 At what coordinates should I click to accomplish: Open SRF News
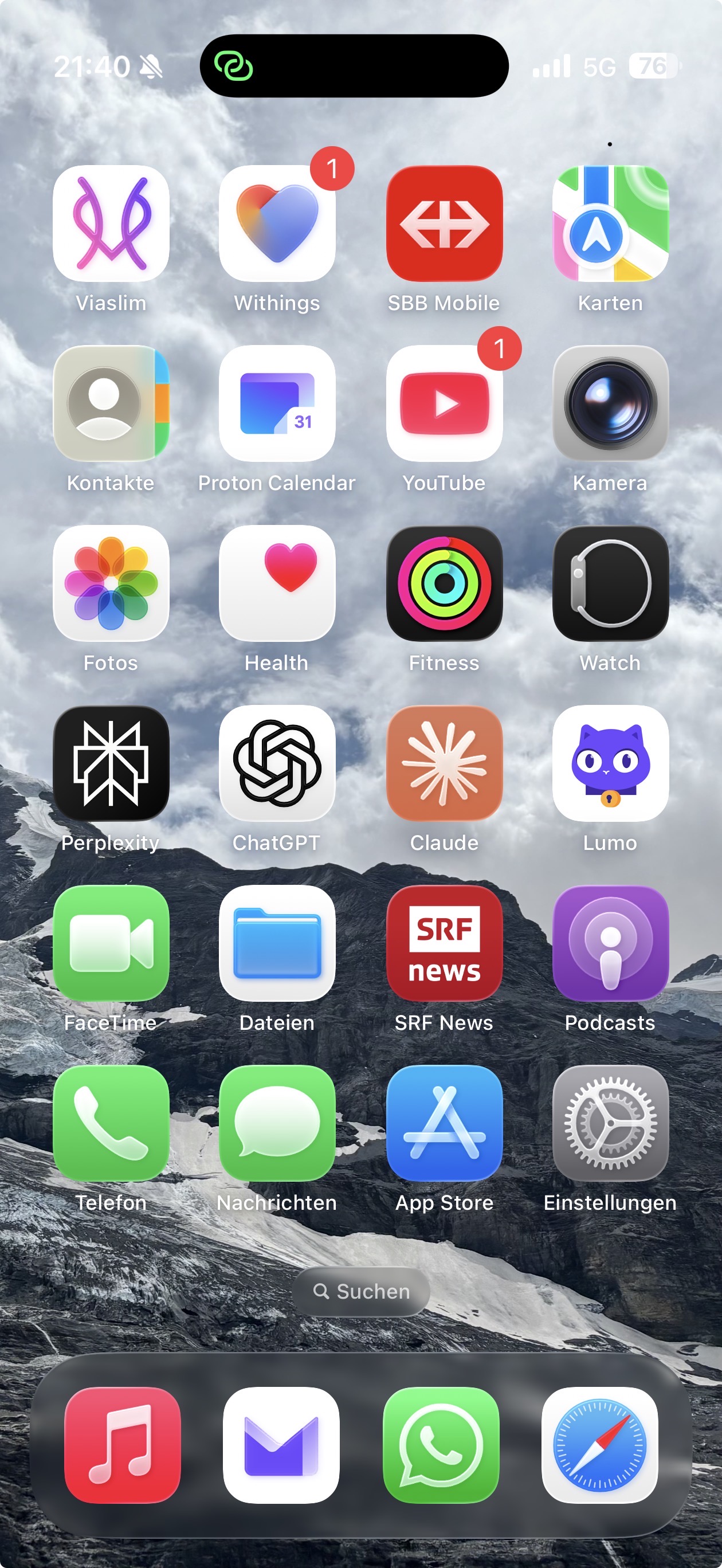(444, 943)
